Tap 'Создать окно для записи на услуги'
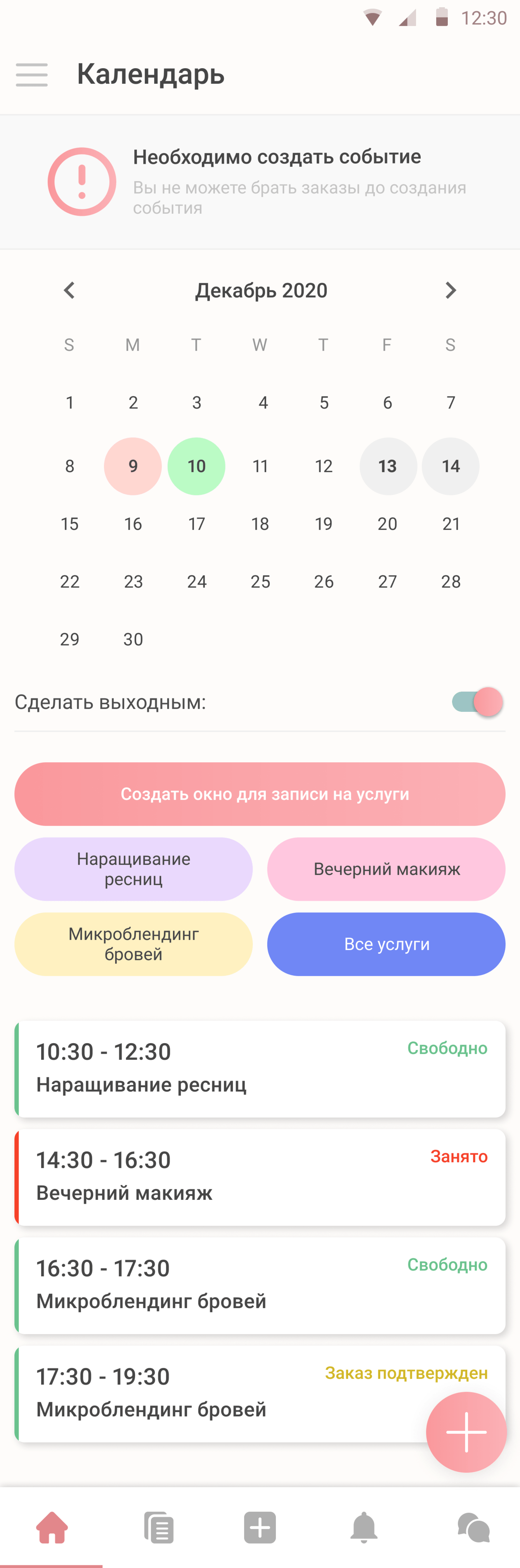This screenshot has width=520, height=1568. click(260, 794)
